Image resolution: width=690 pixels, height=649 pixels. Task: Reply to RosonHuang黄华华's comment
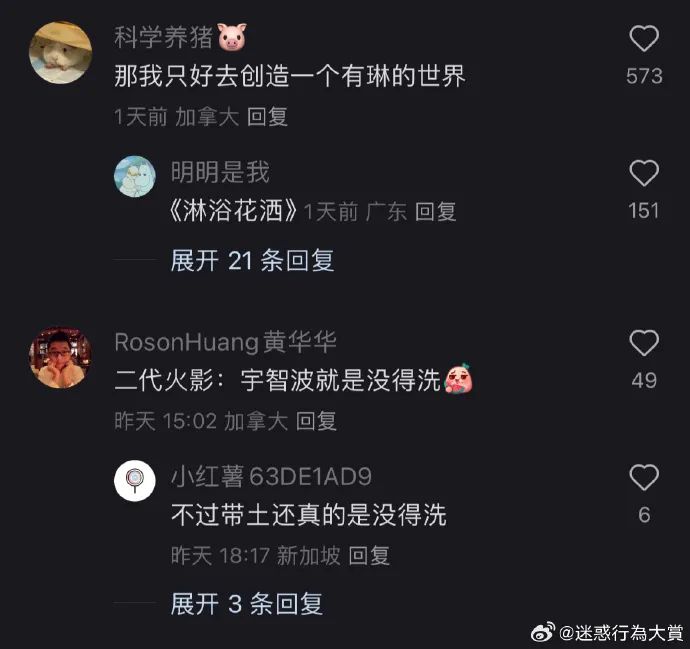[316, 421]
